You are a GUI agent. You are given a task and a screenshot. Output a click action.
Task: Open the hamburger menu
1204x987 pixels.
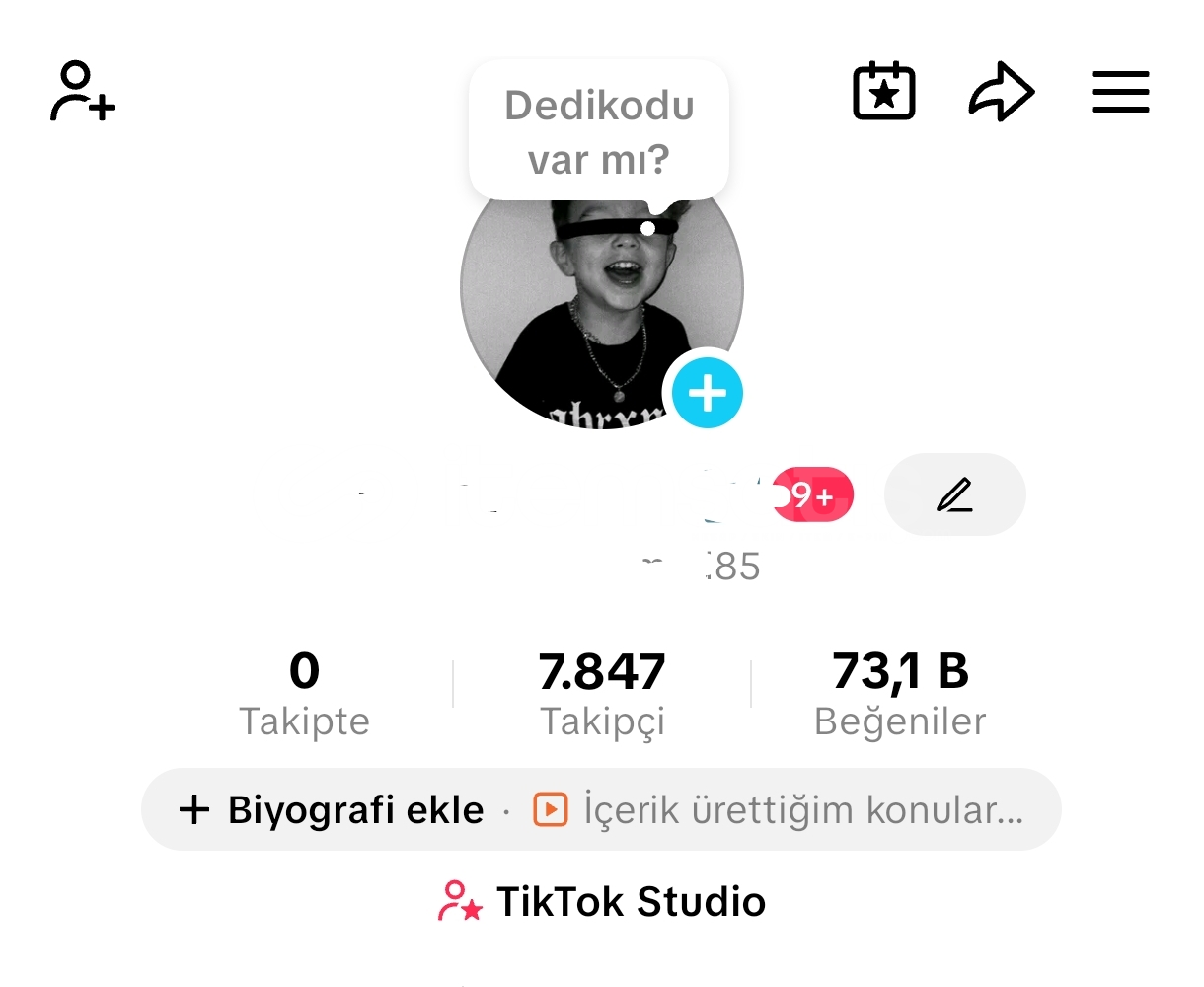click(x=1120, y=92)
